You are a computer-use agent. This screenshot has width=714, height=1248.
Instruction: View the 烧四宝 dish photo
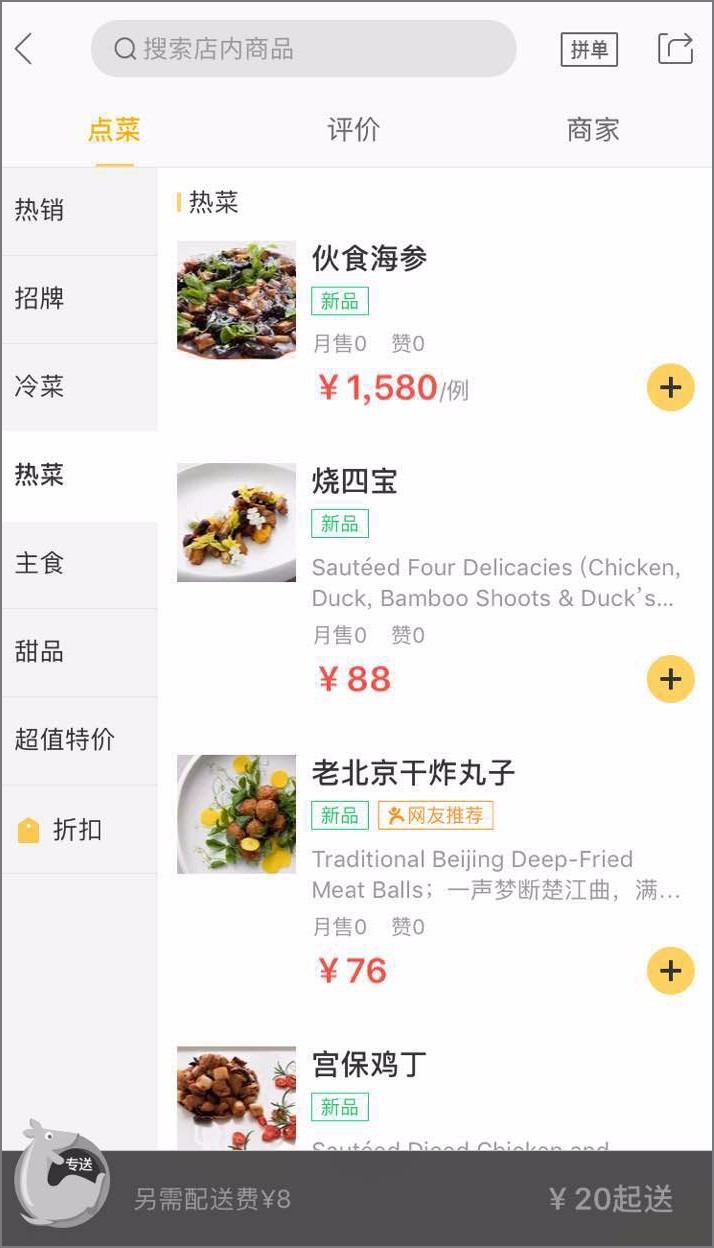pyautogui.click(x=236, y=522)
